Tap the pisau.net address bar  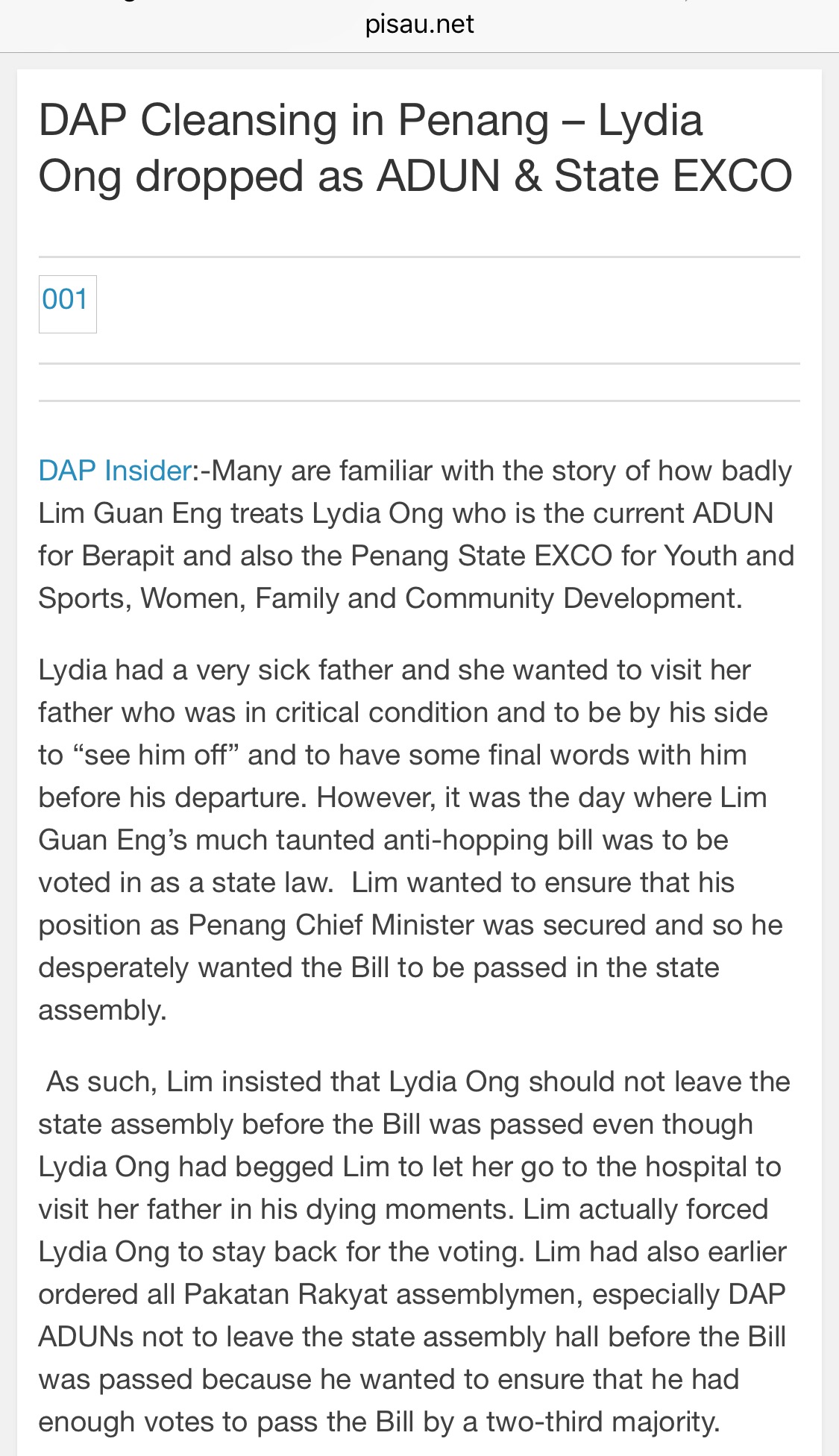click(x=419, y=25)
